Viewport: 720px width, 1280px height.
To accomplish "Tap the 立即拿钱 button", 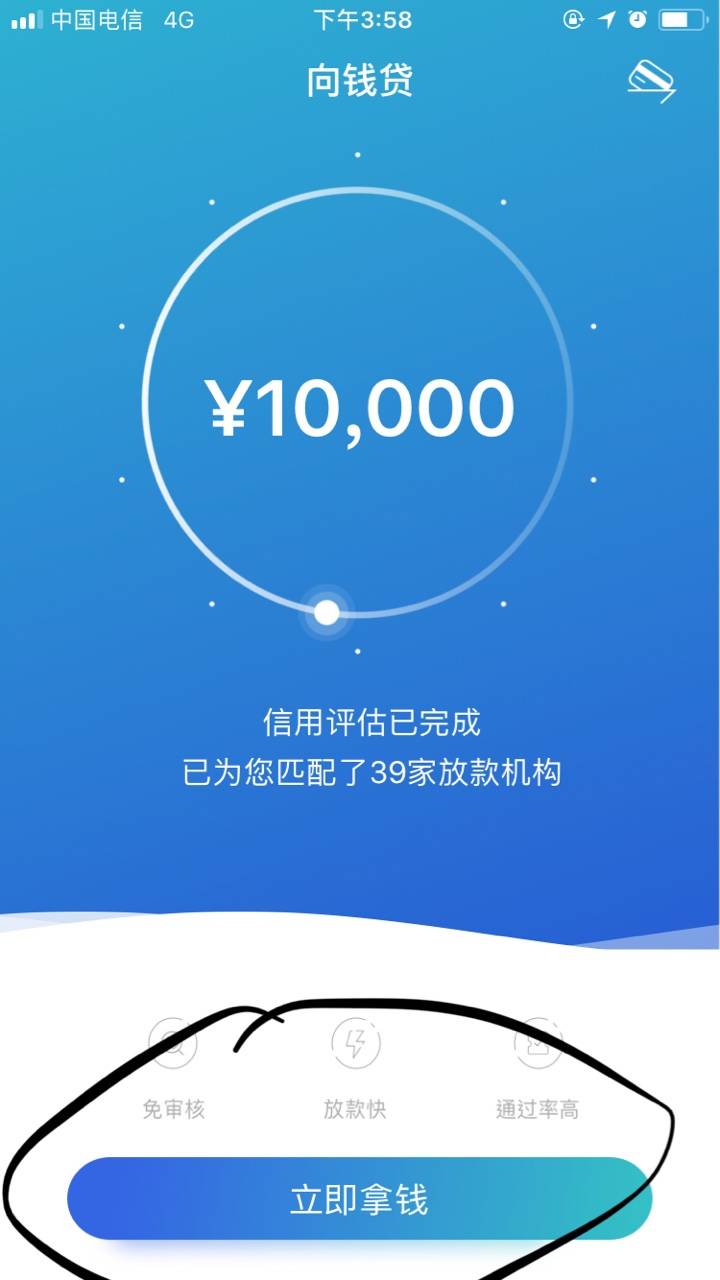I will 359,1198.
